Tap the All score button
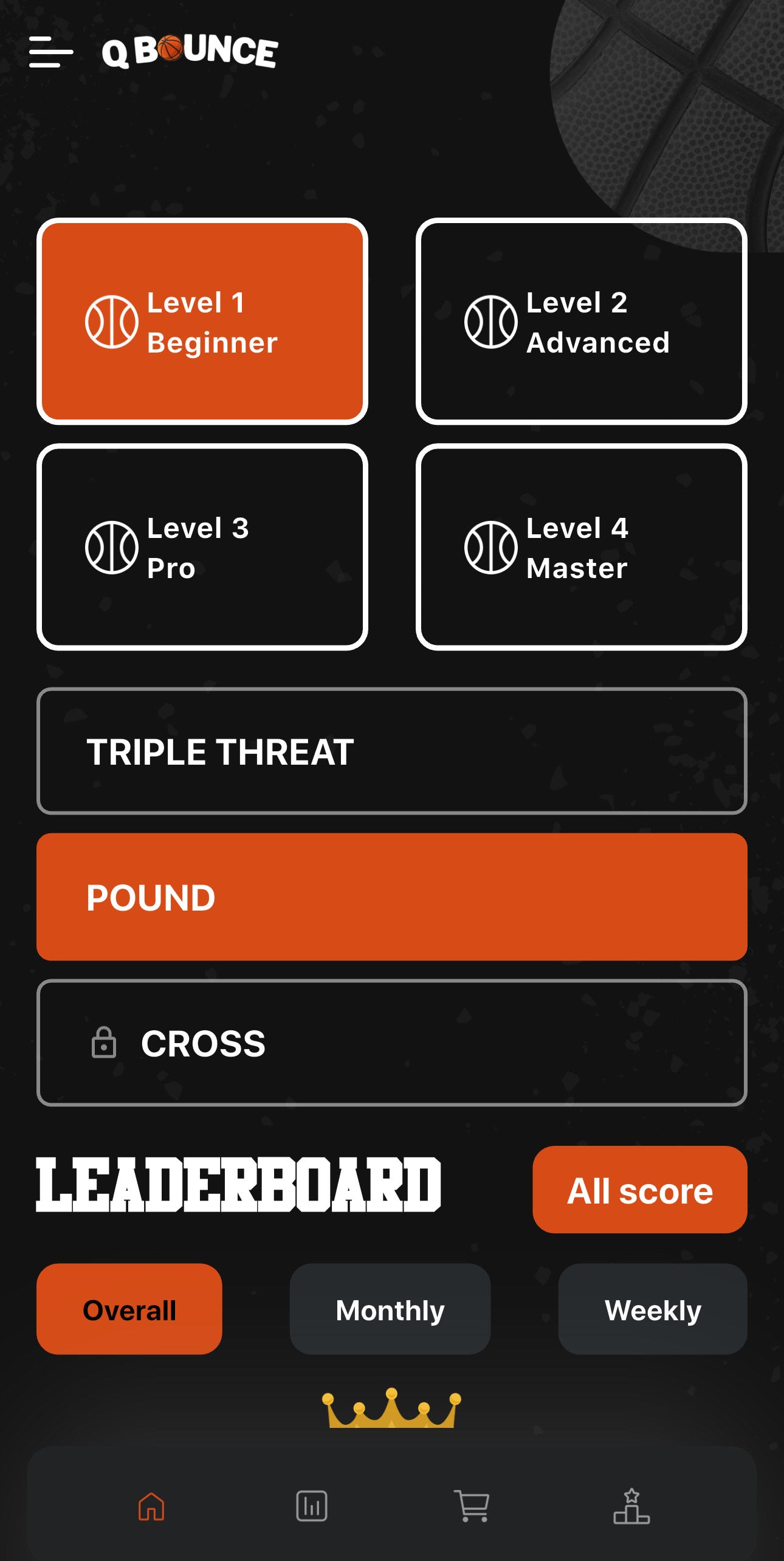This screenshot has width=784, height=1561. pos(639,1190)
